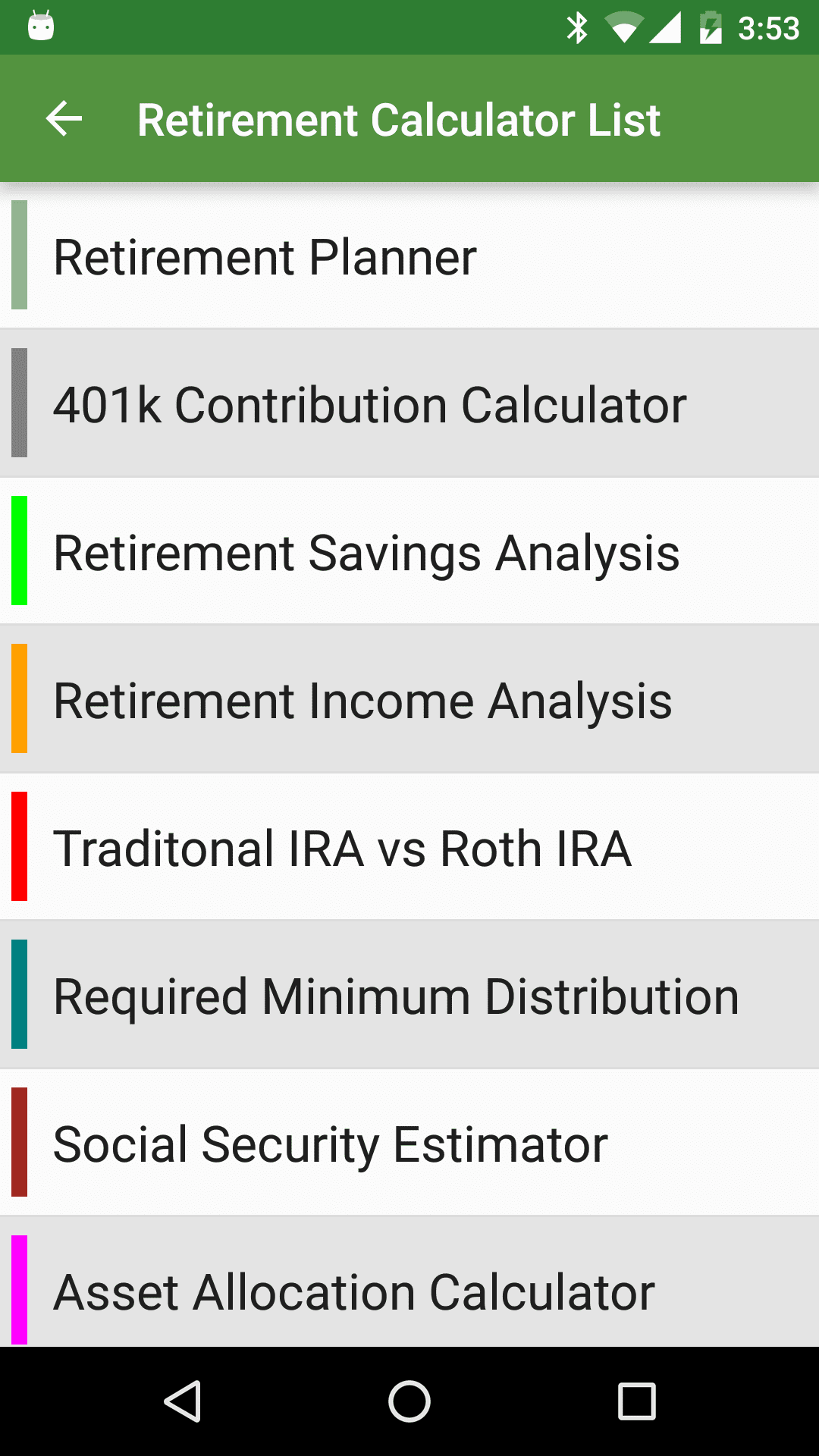Viewport: 819px width, 1456px height.
Task: Launch the Social Security Estimator
Action: pos(409,1143)
